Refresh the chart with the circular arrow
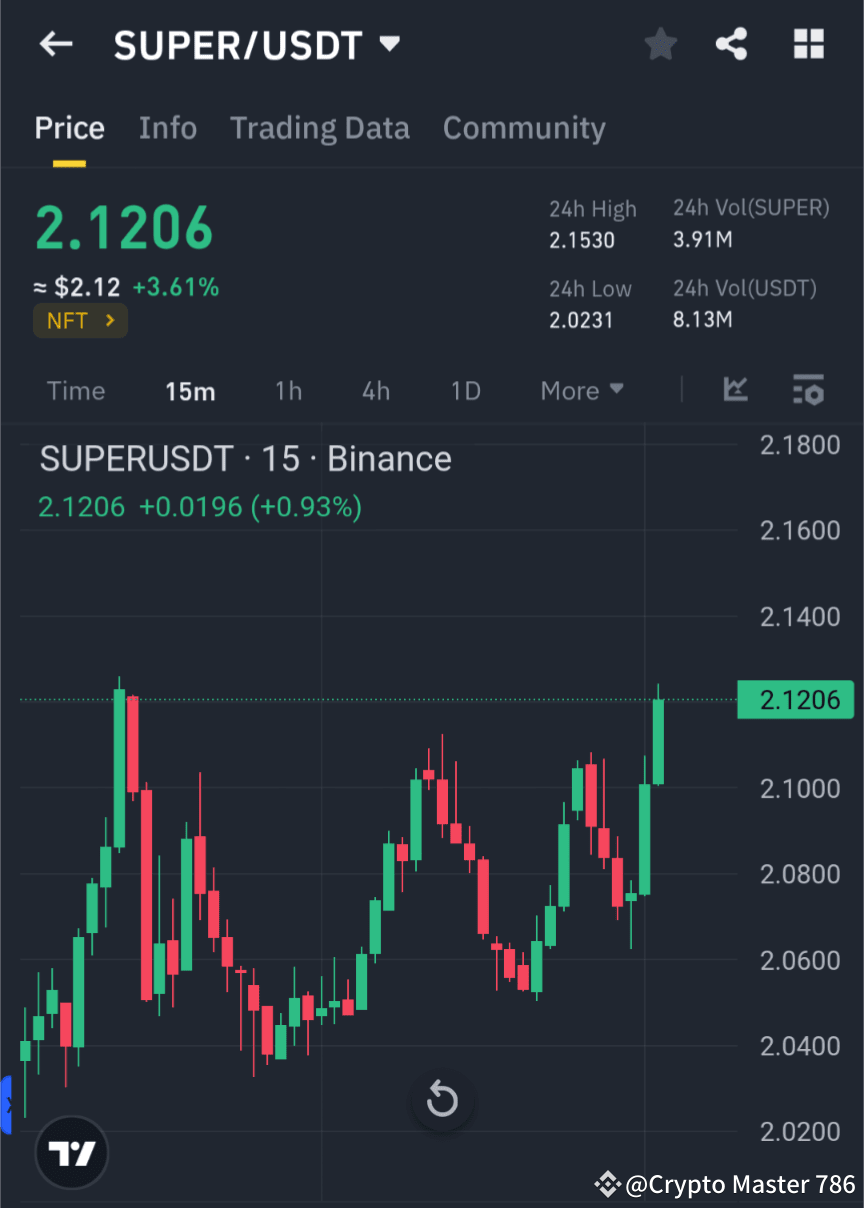Image resolution: width=864 pixels, height=1208 pixels. click(x=442, y=1099)
